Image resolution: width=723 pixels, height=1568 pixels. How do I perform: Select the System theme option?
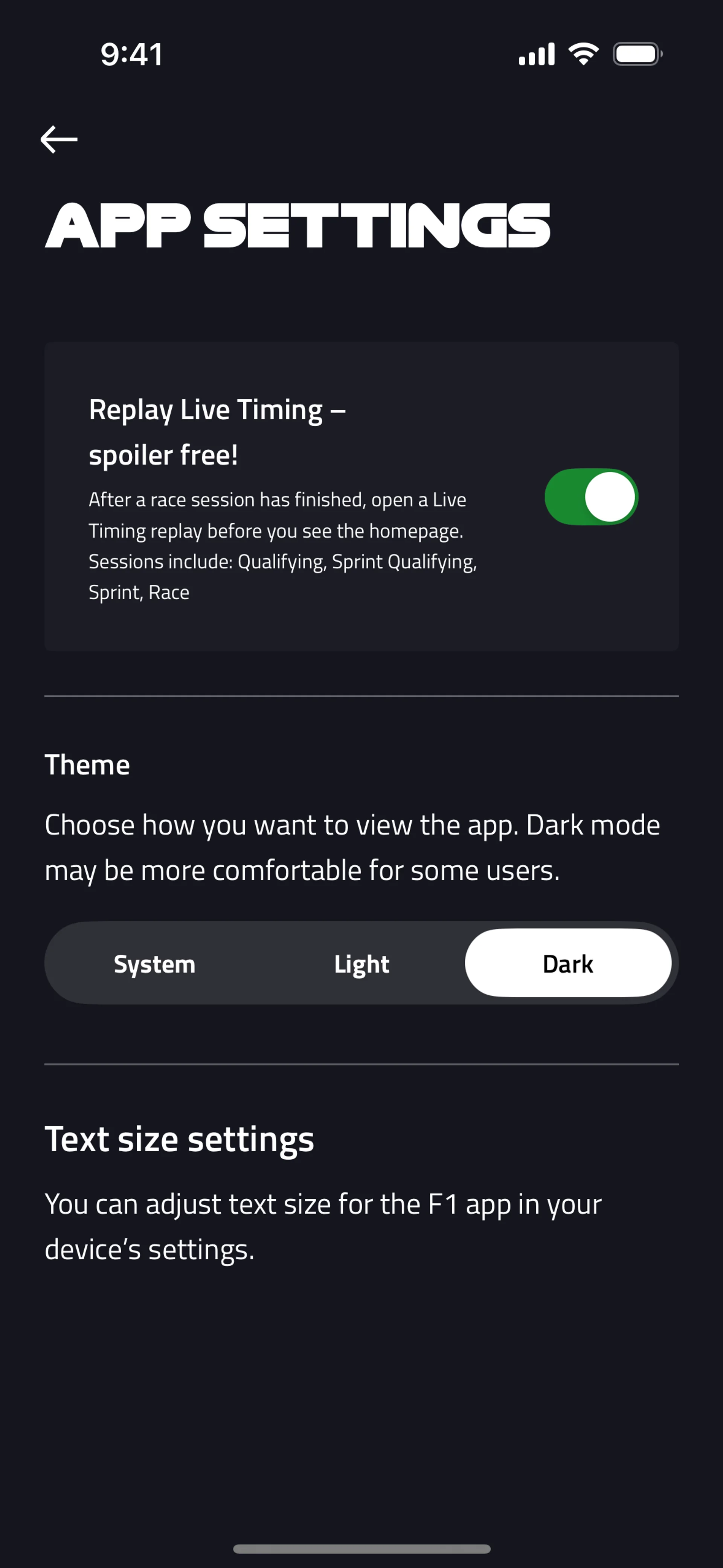point(155,964)
